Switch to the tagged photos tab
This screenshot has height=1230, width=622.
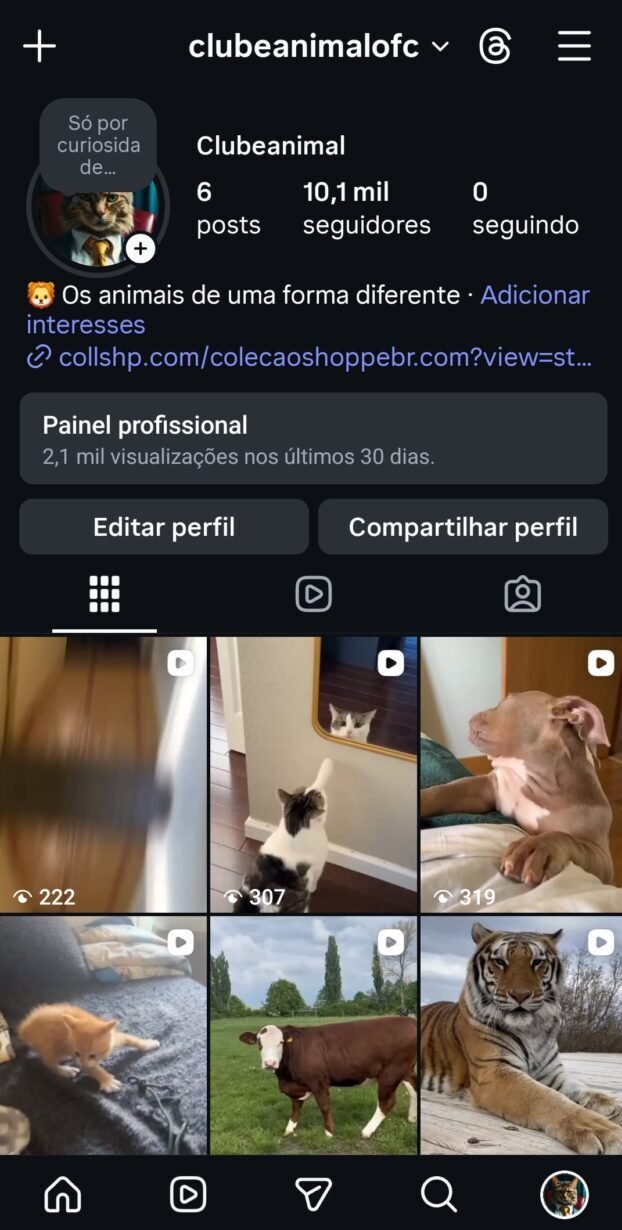[x=522, y=594]
